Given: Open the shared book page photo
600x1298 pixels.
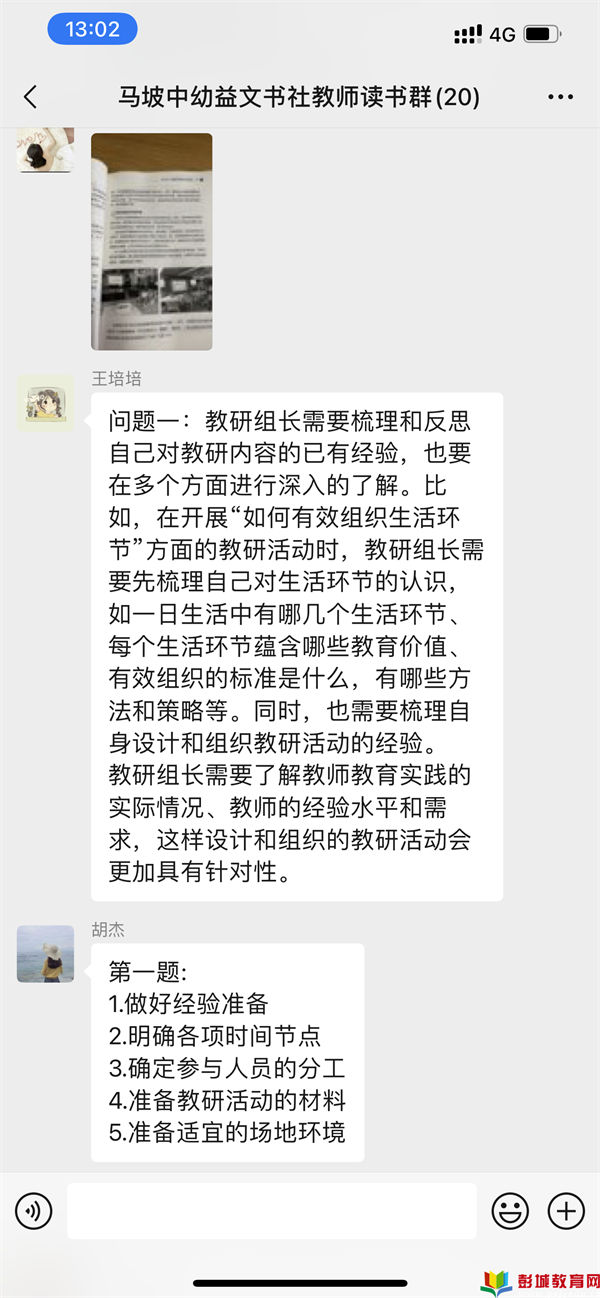Looking at the screenshot, I should click(x=152, y=242).
